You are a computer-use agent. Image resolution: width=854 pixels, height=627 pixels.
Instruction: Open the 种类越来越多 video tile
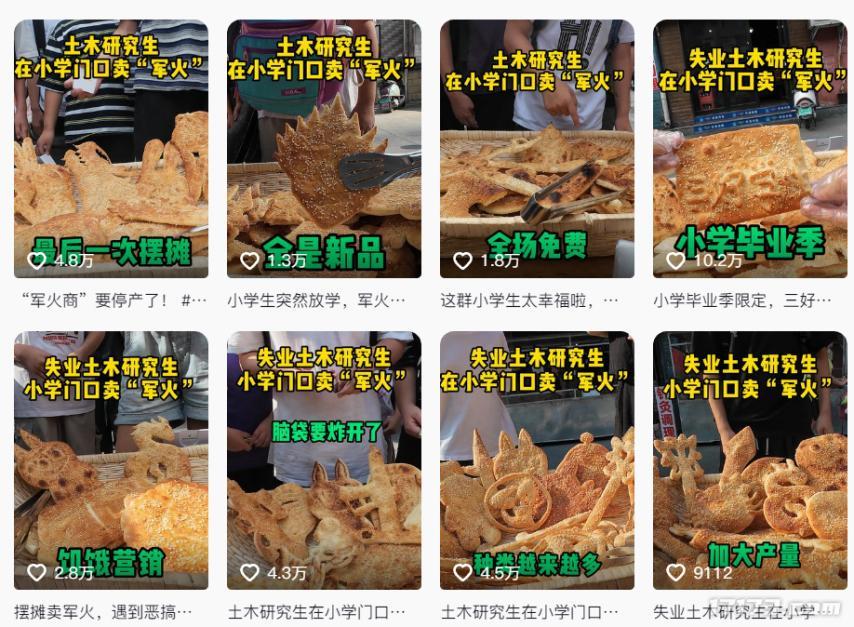pos(537,460)
